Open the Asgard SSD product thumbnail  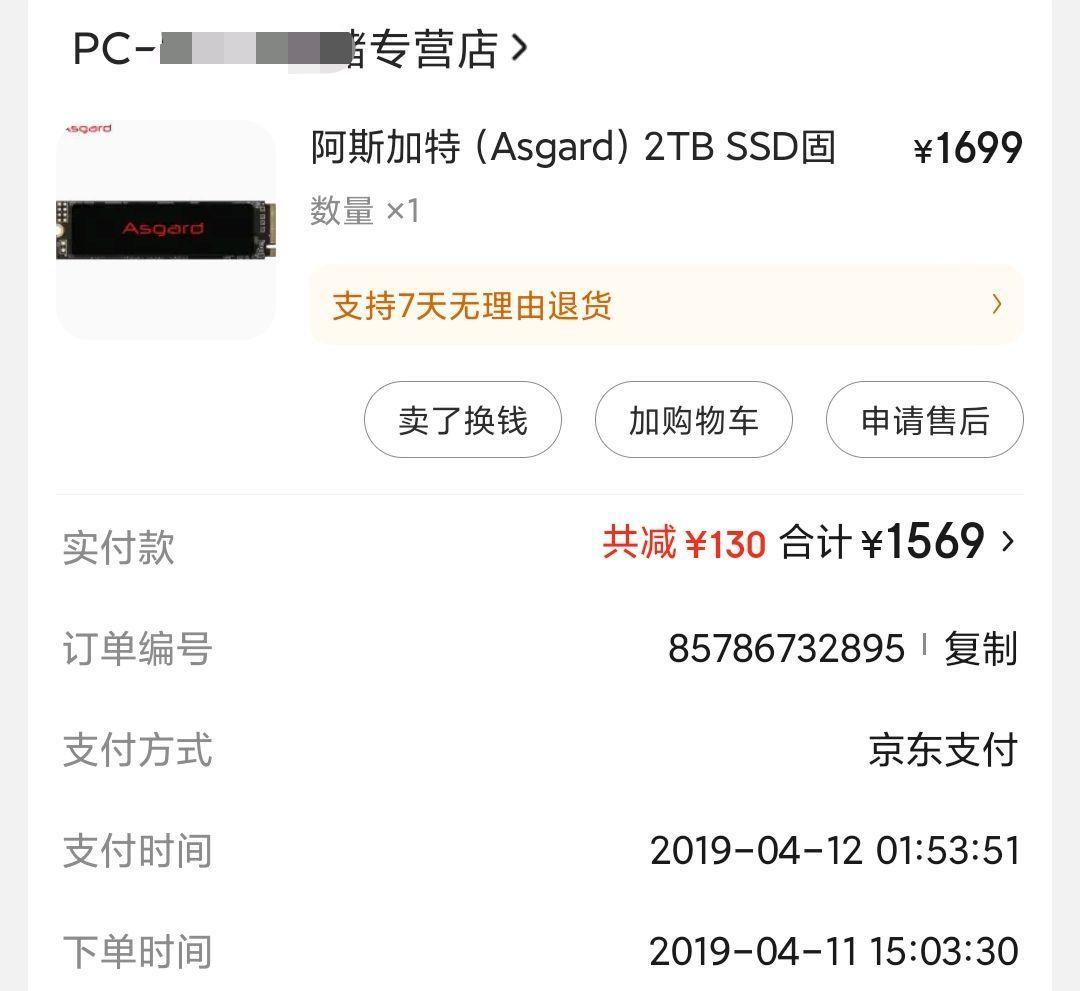click(166, 230)
